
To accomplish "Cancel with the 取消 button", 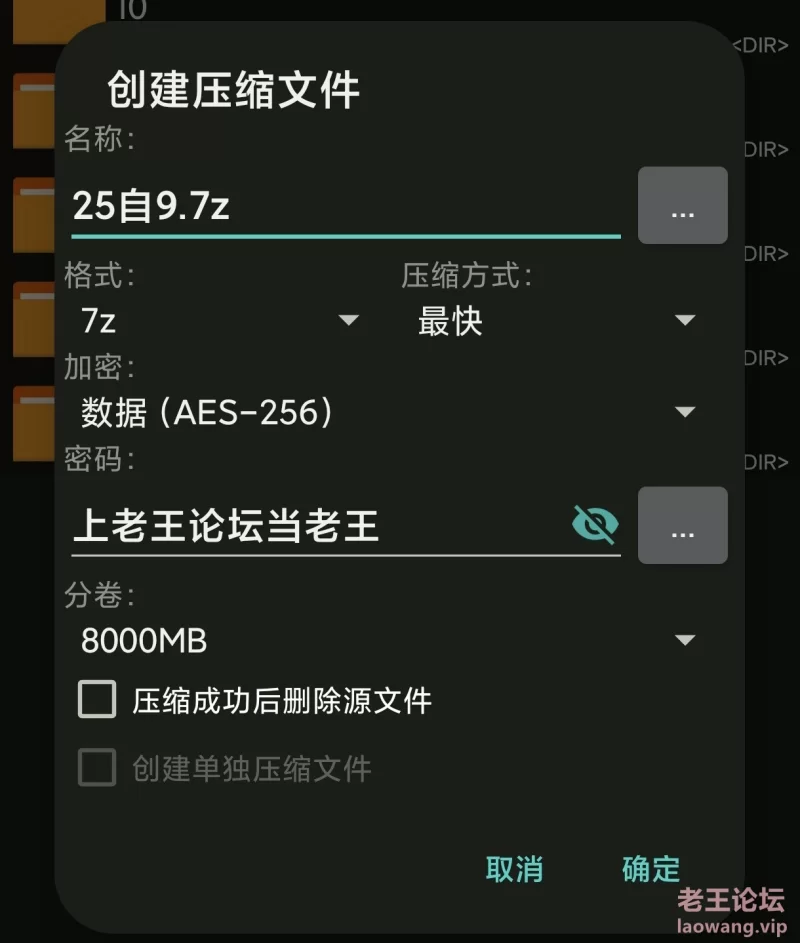I will coord(514,869).
